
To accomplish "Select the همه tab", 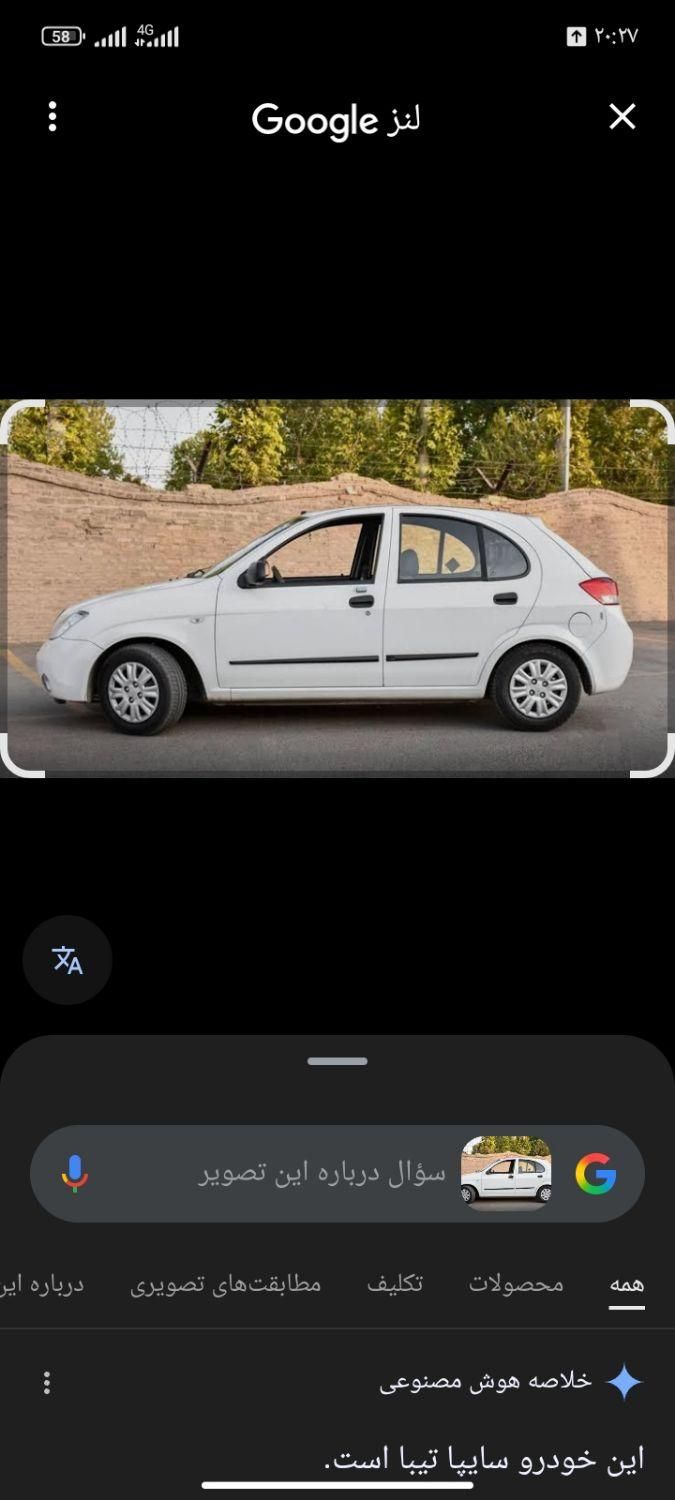I will coord(627,1284).
